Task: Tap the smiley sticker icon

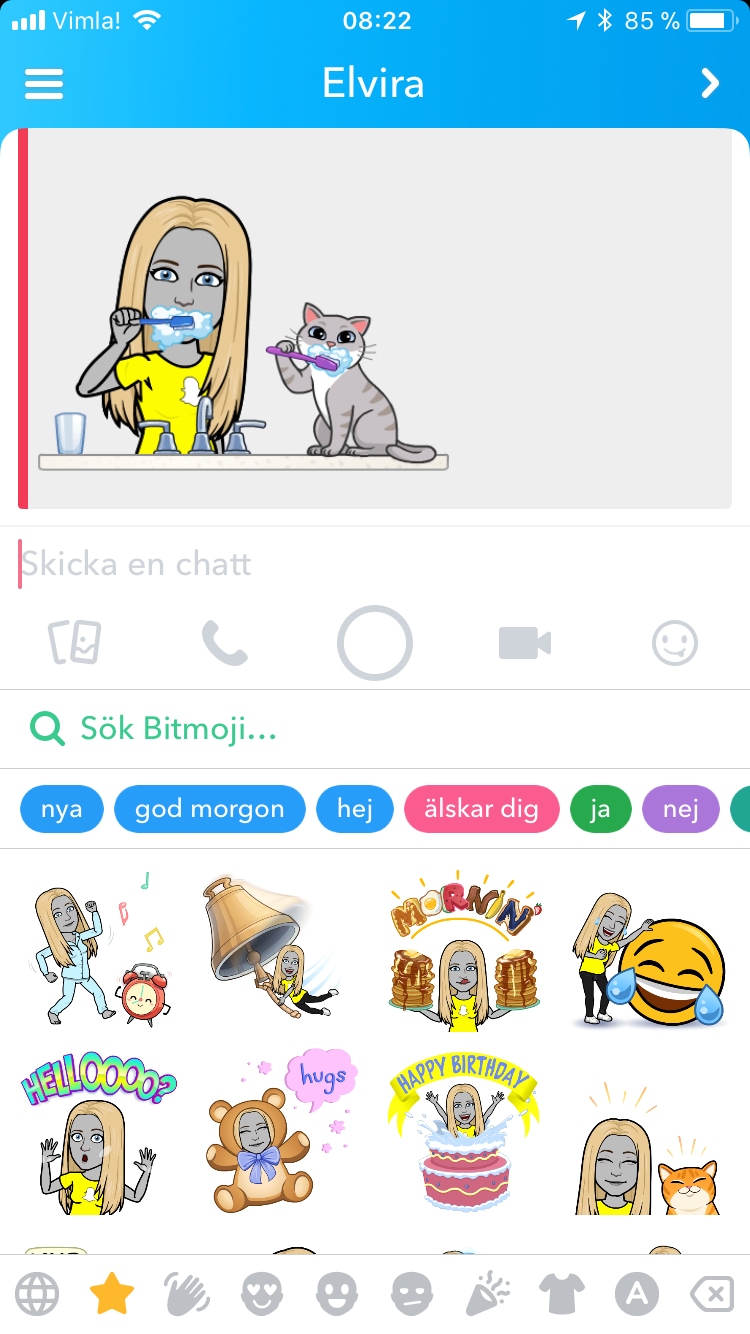Action: coord(675,643)
